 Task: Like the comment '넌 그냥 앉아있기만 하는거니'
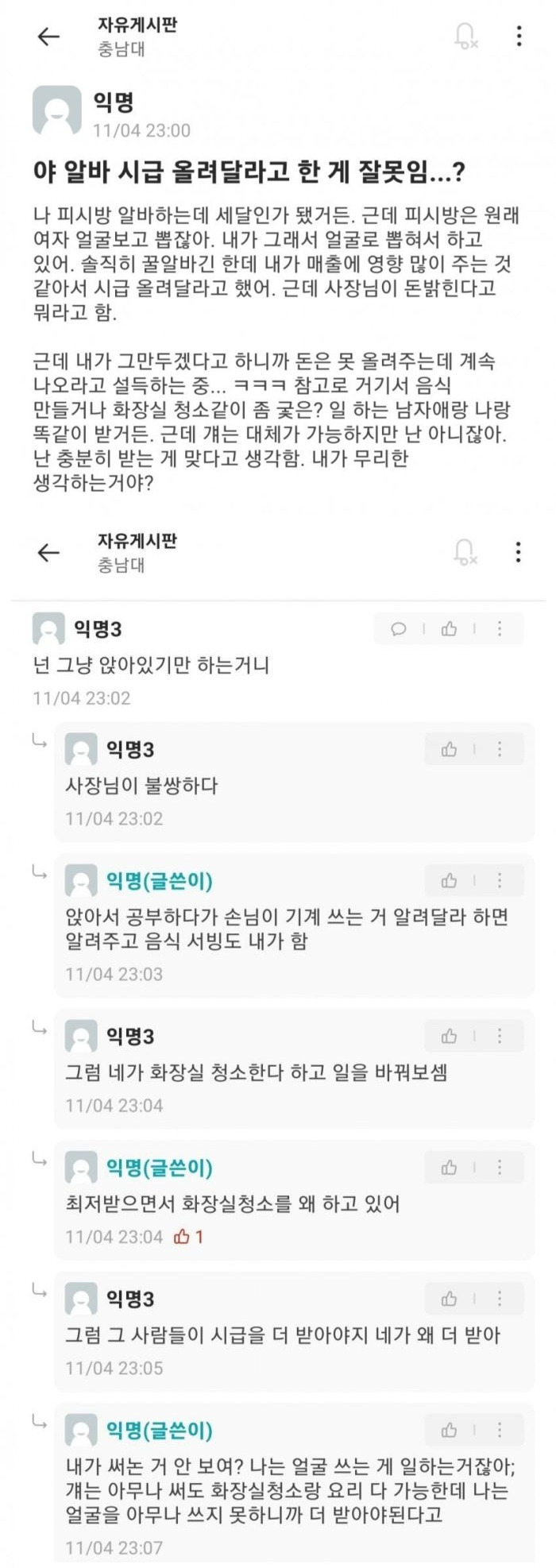click(x=450, y=629)
